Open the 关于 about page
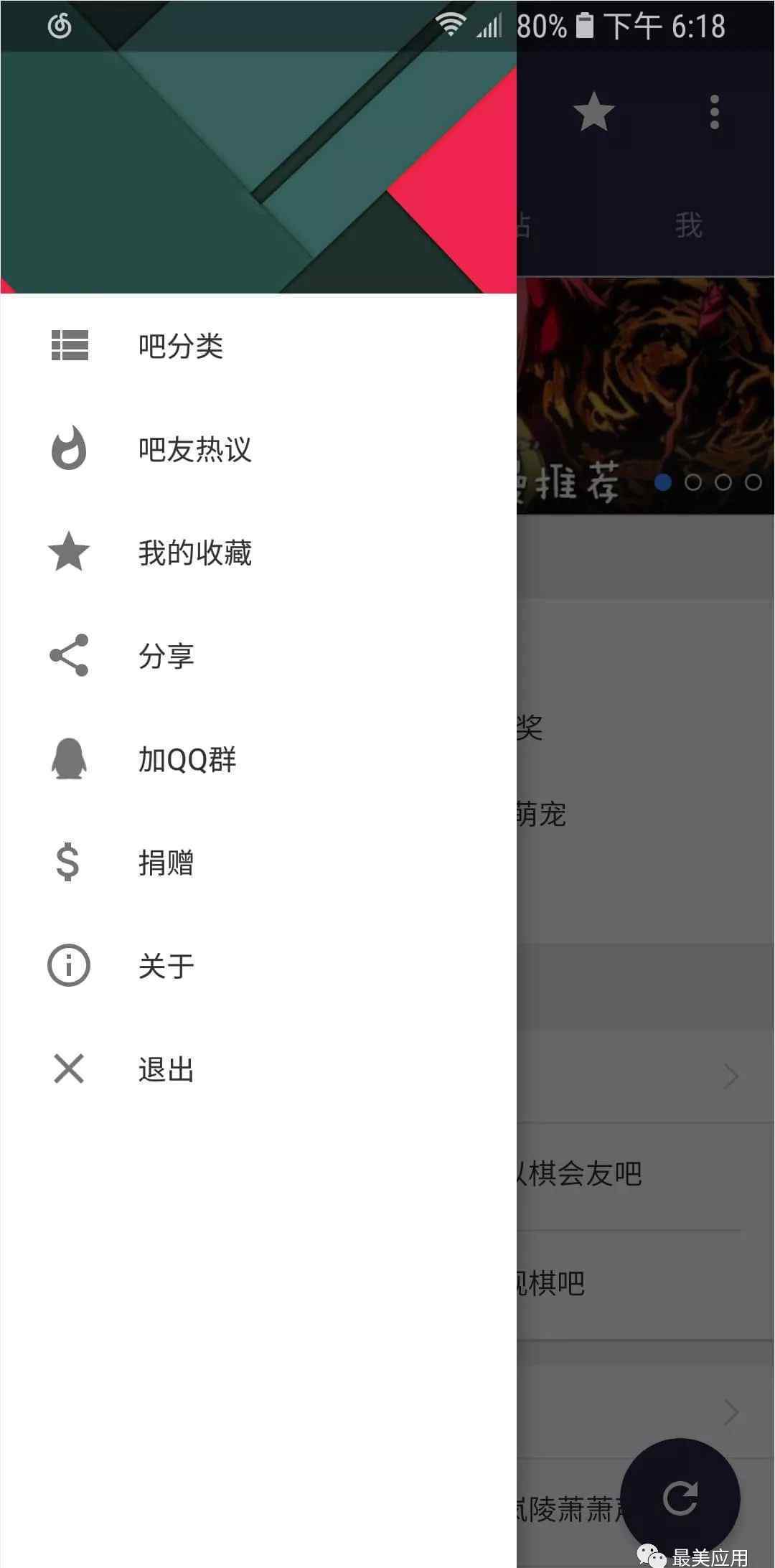 point(258,966)
